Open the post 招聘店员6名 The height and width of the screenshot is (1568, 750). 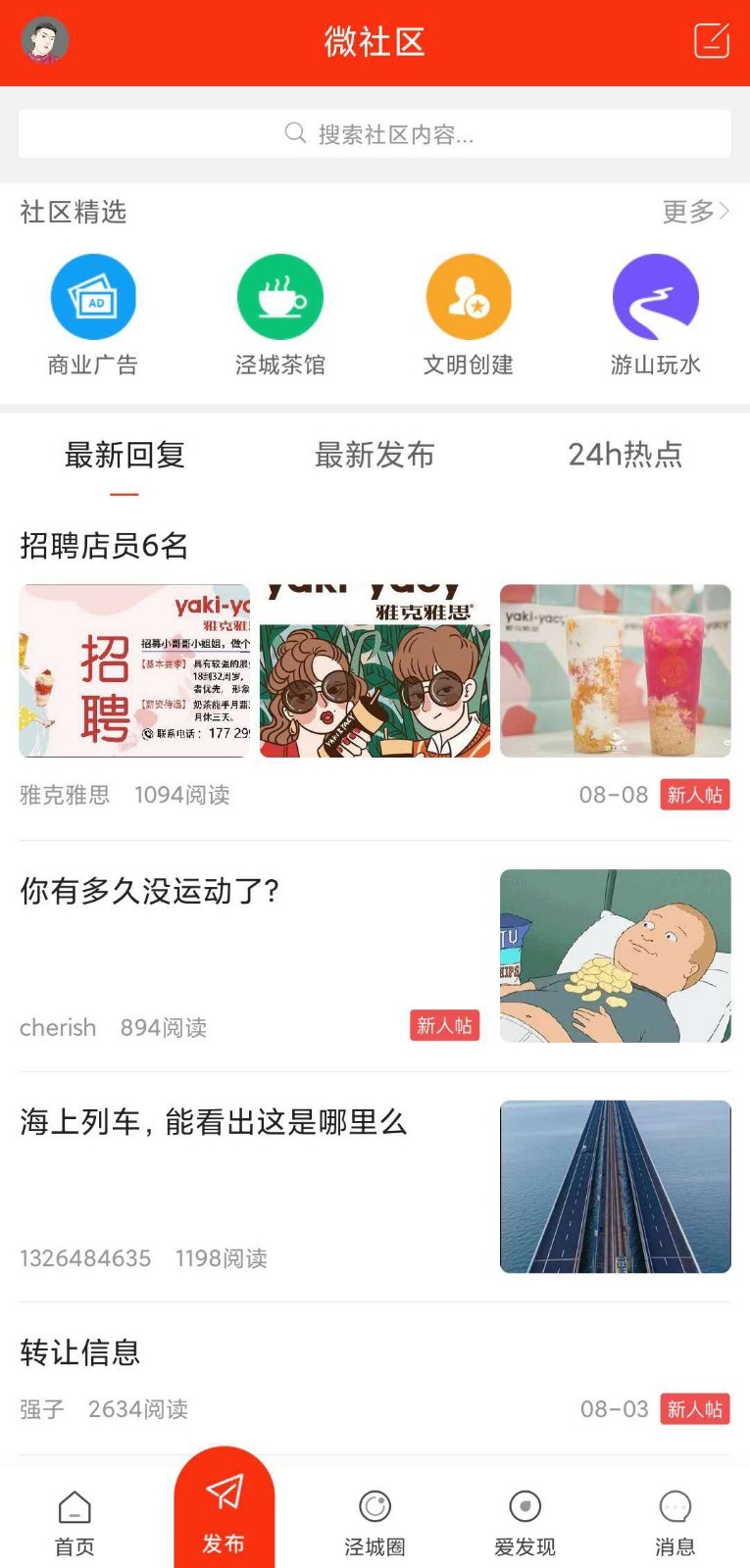[104, 545]
